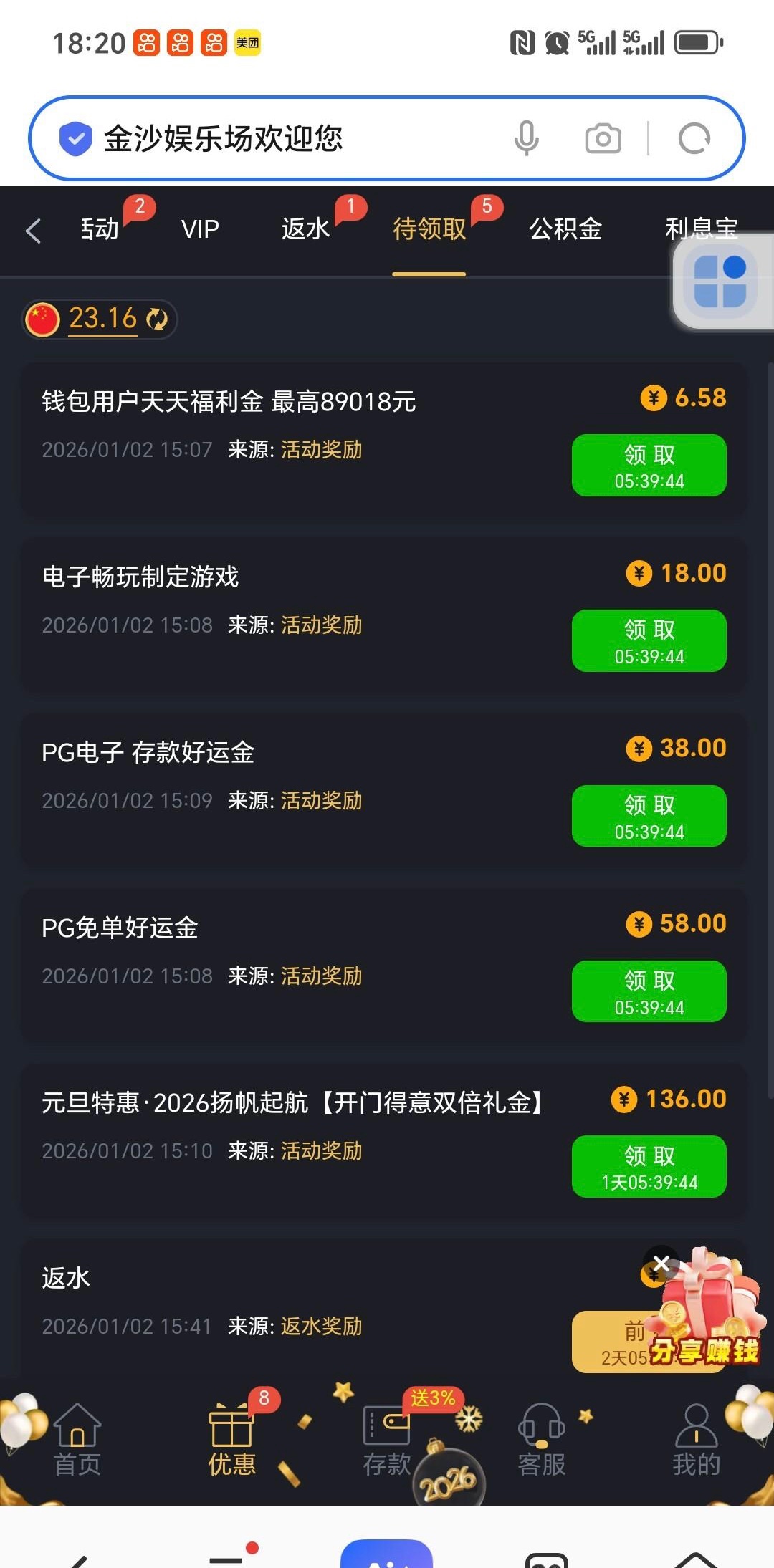Switch to the 利息宝 tab

(x=701, y=228)
